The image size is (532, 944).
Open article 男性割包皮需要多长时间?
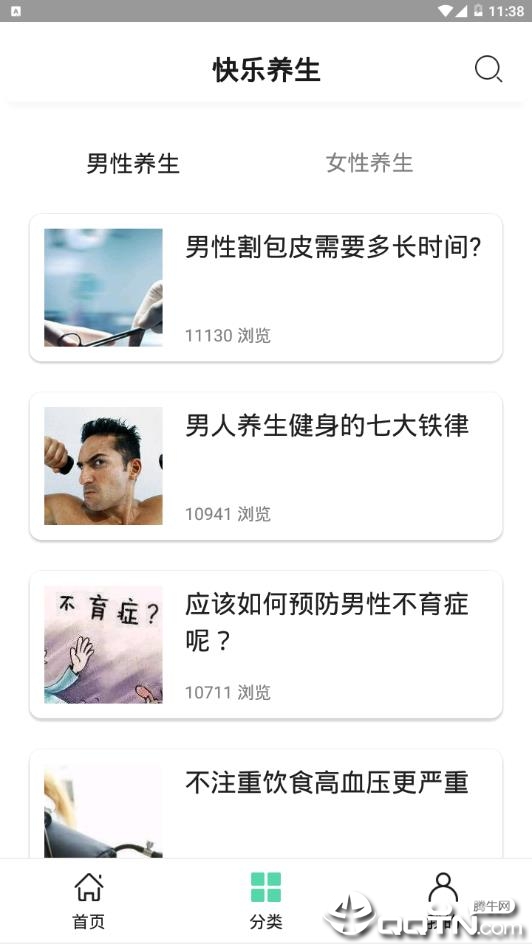[266, 288]
